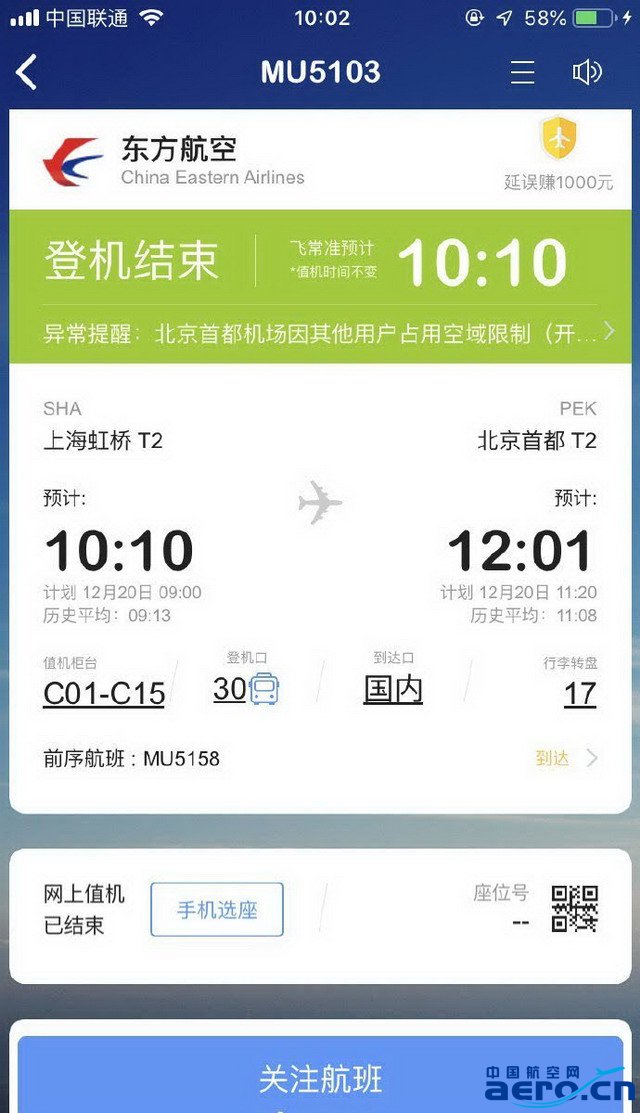Open the 延误赚1000元 delay insurance badge
The width and height of the screenshot is (640, 1113).
tap(558, 154)
